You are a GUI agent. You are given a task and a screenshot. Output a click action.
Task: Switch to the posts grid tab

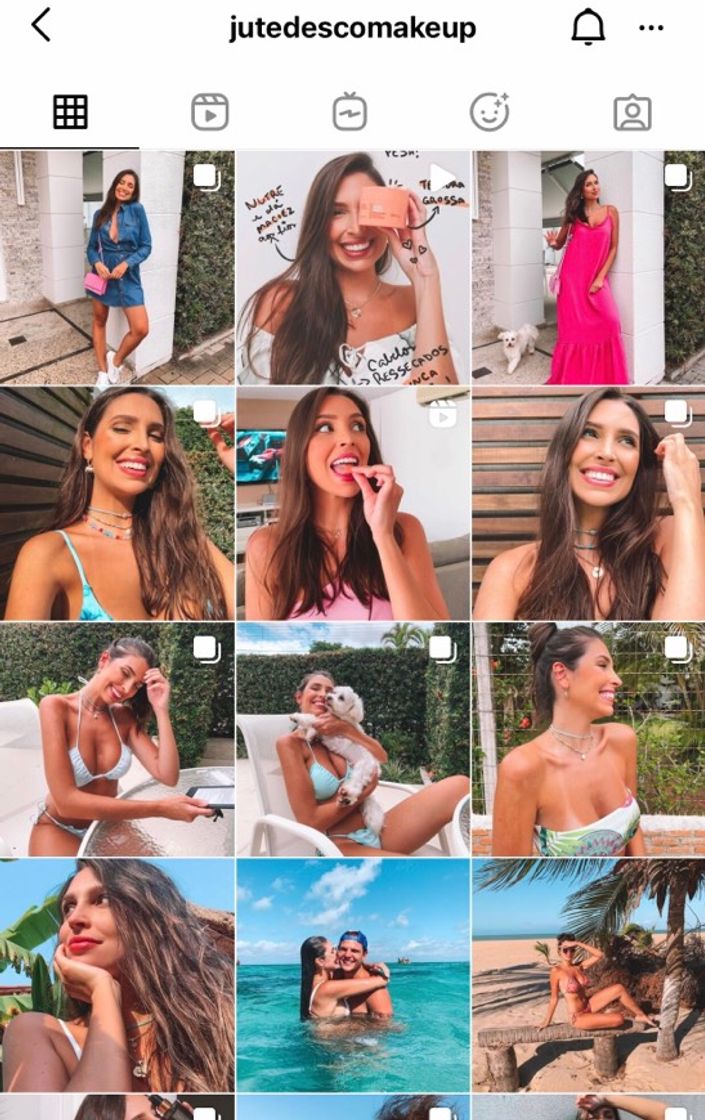[x=70, y=112]
